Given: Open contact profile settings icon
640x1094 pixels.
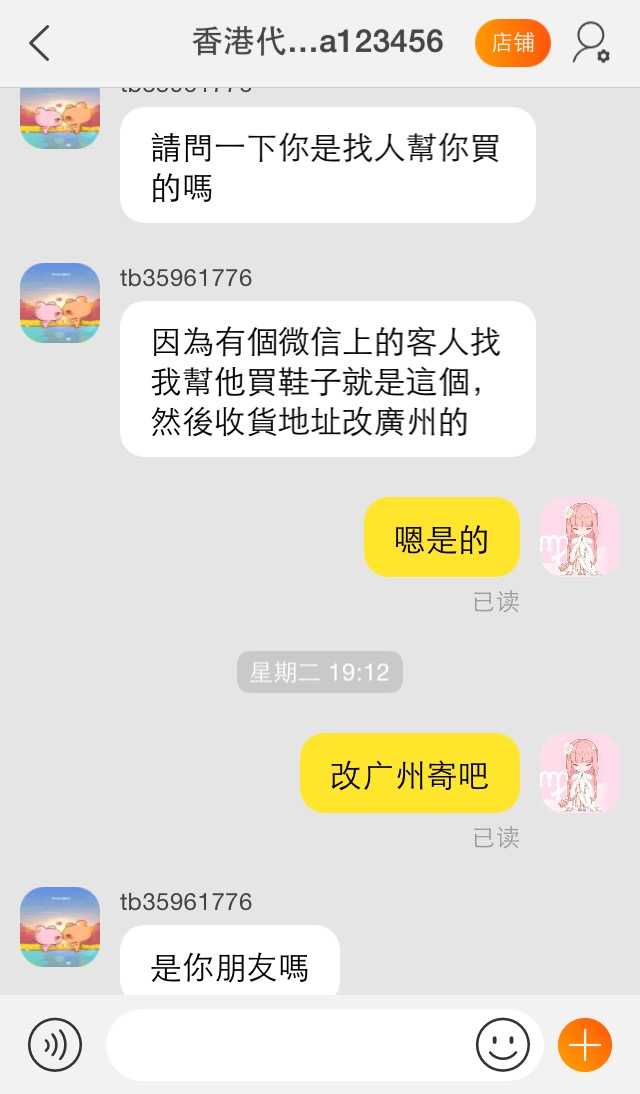Looking at the screenshot, I should [x=590, y=43].
